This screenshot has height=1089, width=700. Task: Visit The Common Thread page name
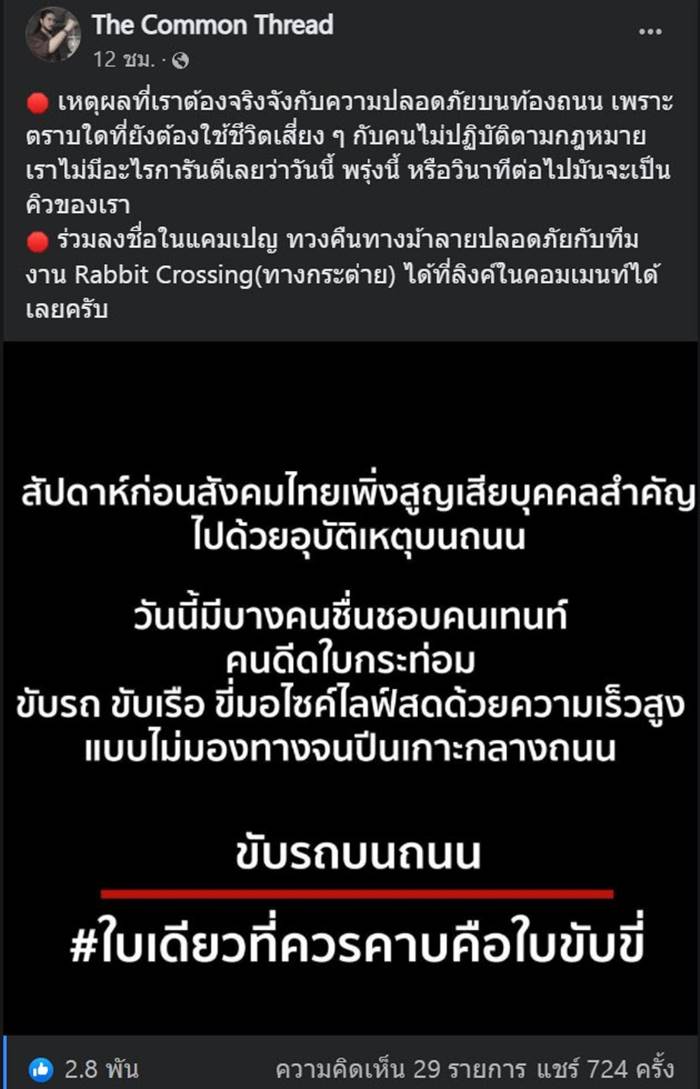213,24
